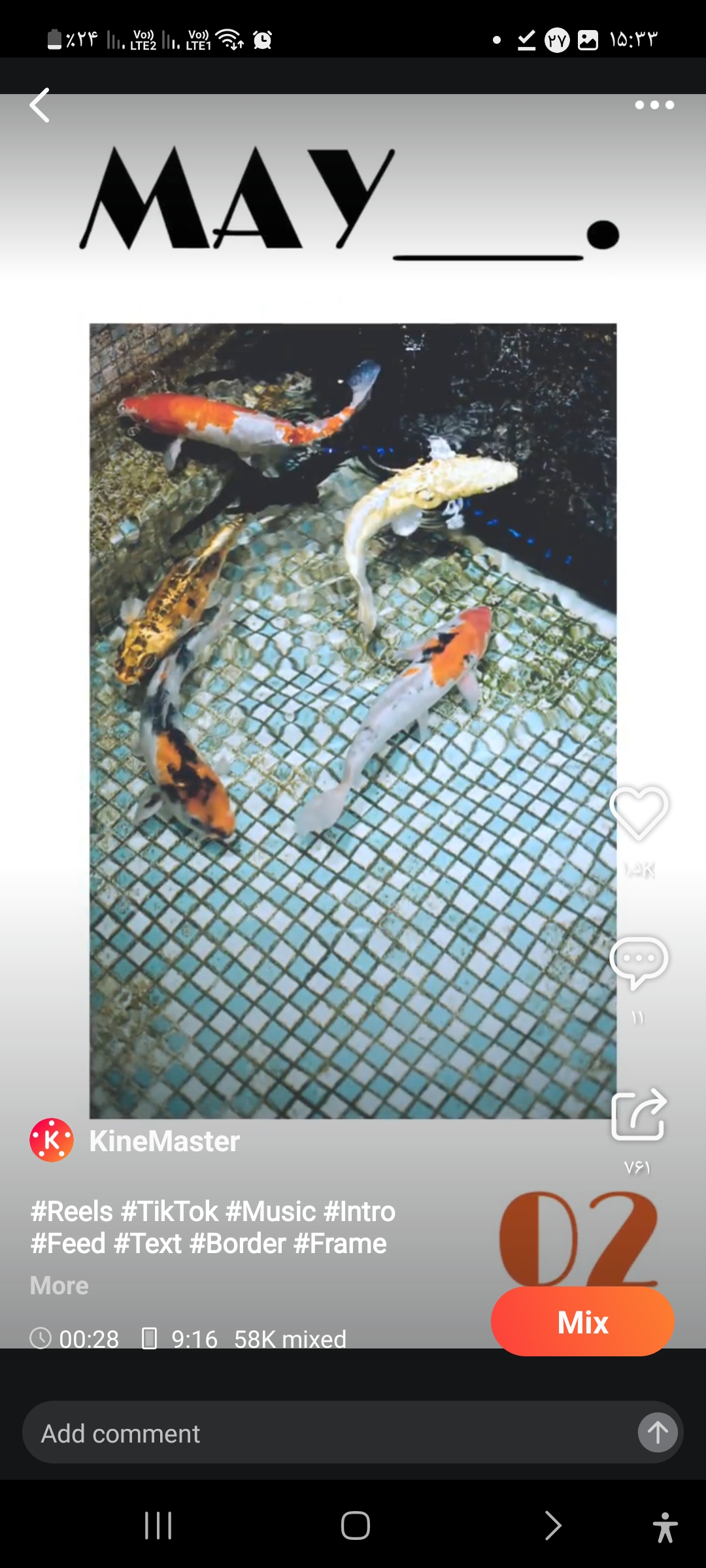The width and height of the screenshot is (706, 1568).
Task: Send comment with the up arrow
Action: 658,1433
